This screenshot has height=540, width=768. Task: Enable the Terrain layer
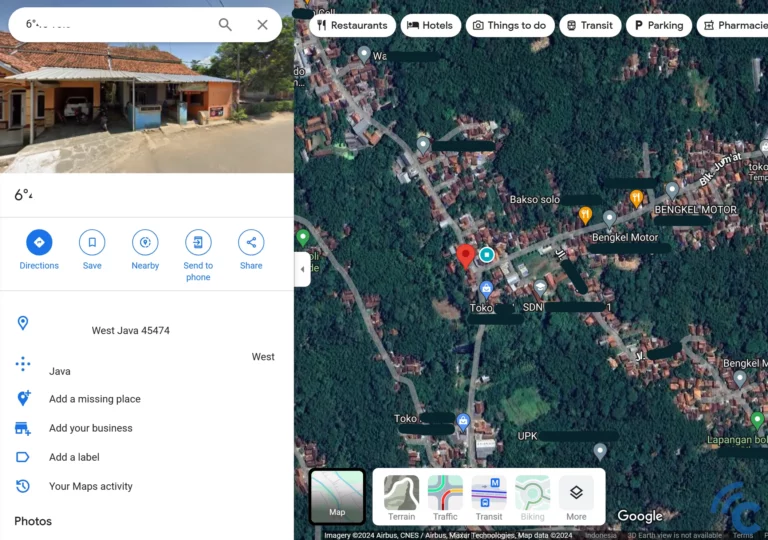(x=401, y=497)
